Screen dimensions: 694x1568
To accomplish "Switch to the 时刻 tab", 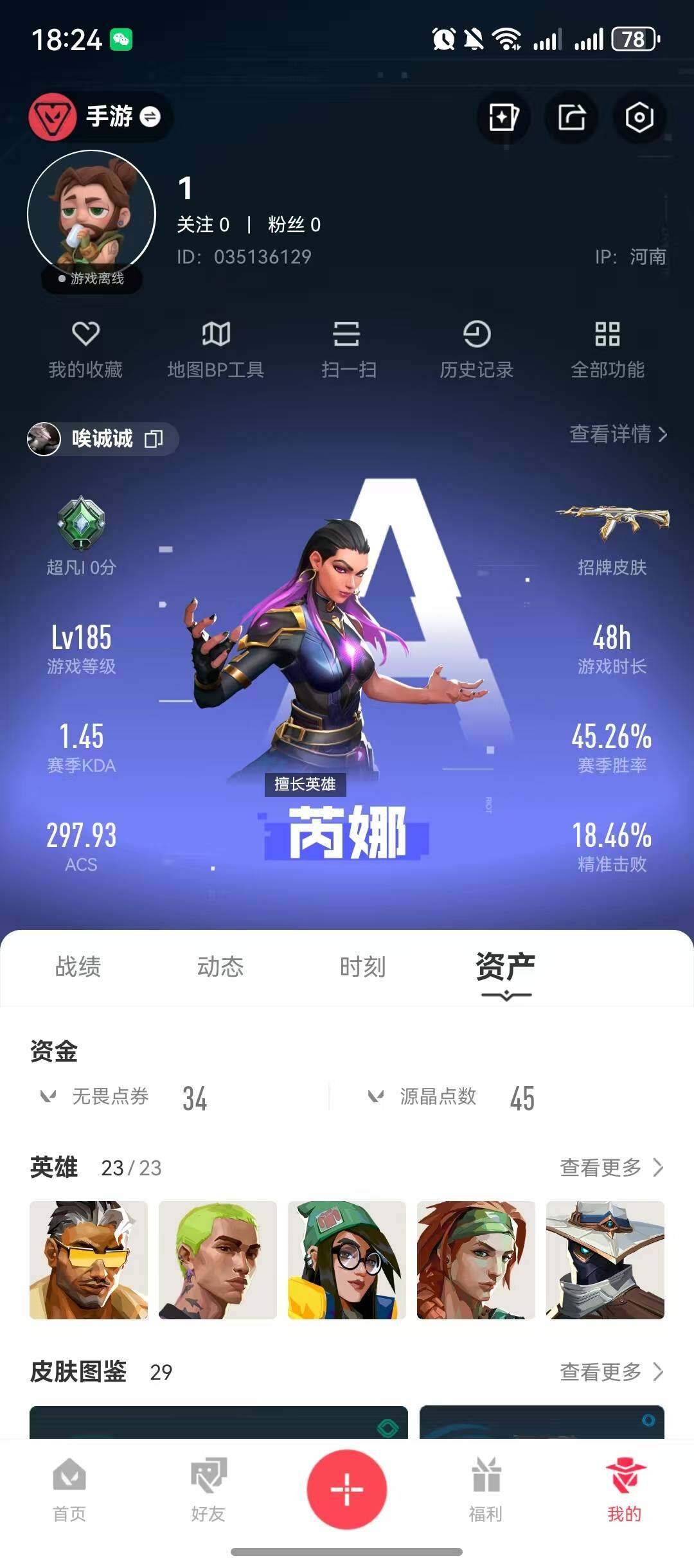I will click(x=362, y=967).
